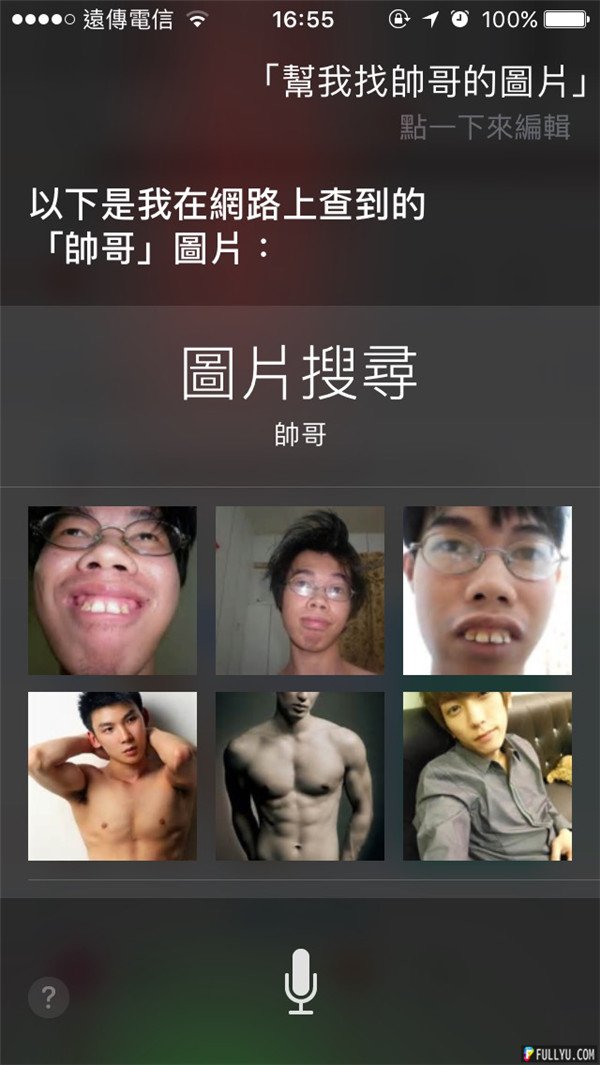This screenshot has height=1065, width=600.
Task: Open the photo of the person in a gray shirt
Action: click(x=487, y=776)
